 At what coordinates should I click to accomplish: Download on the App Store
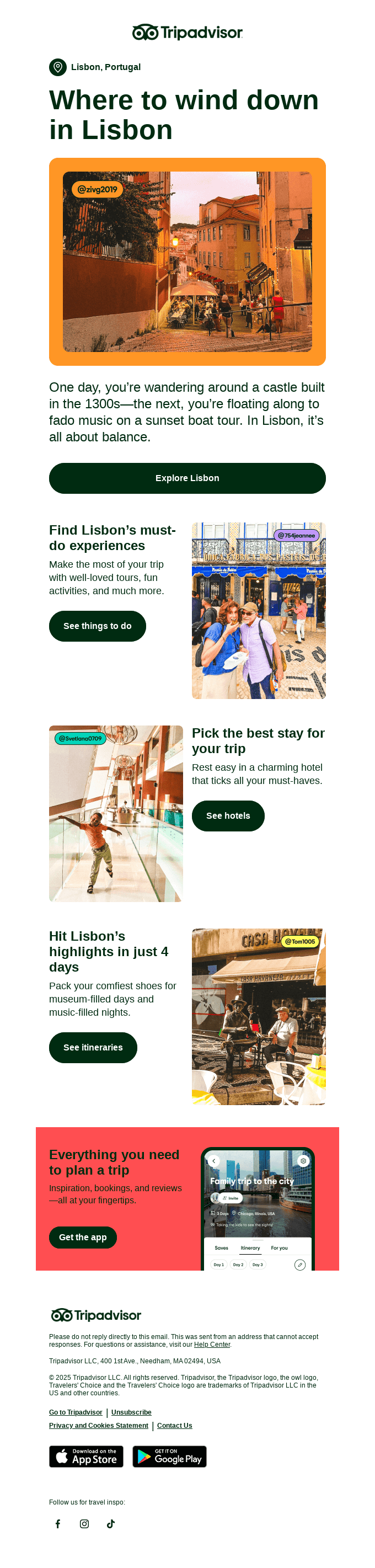[86, 1457]
